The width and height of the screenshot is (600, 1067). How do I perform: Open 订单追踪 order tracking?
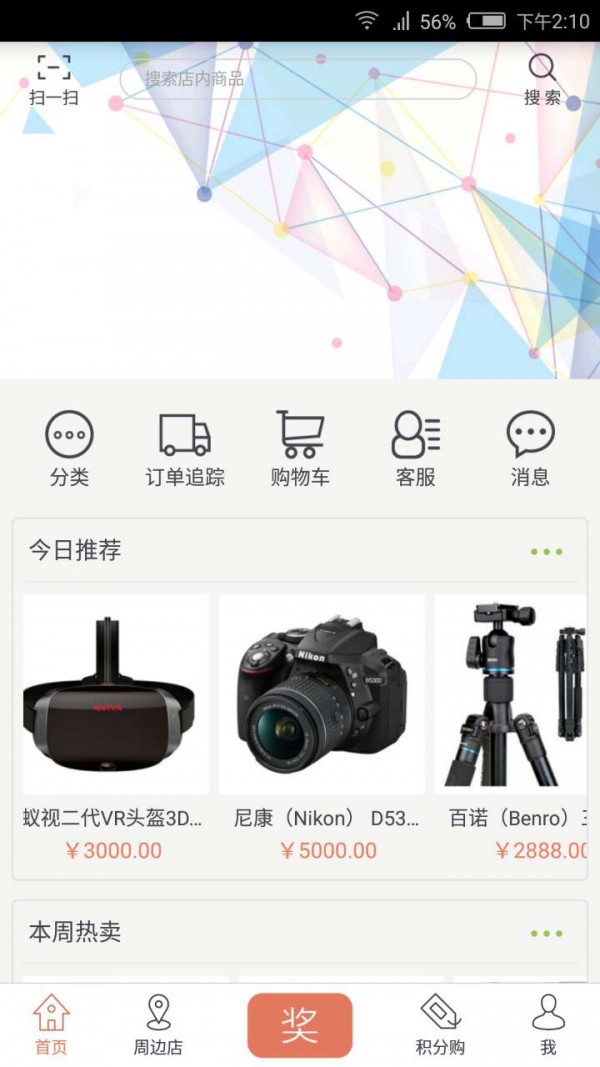185,449
